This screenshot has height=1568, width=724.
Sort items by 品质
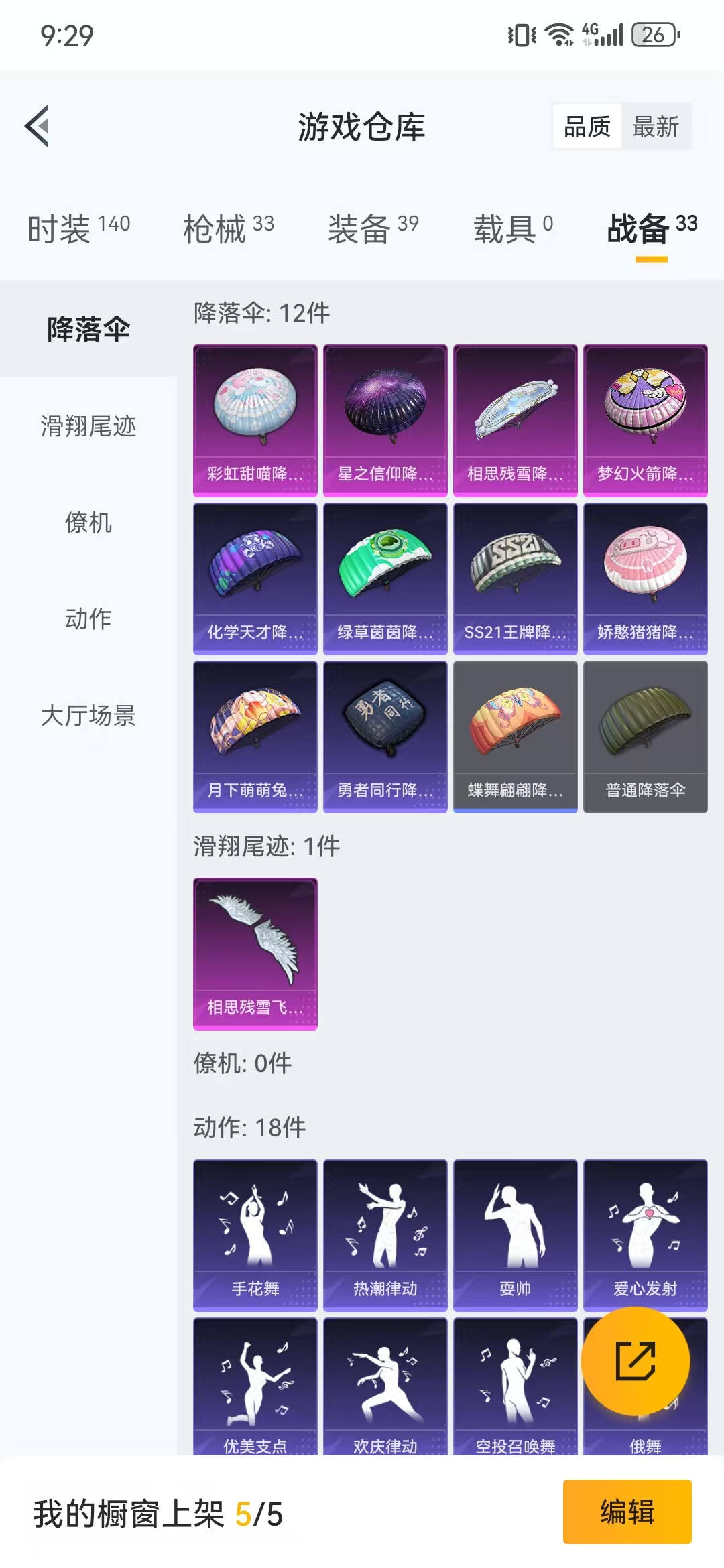[x=587, y=126]
